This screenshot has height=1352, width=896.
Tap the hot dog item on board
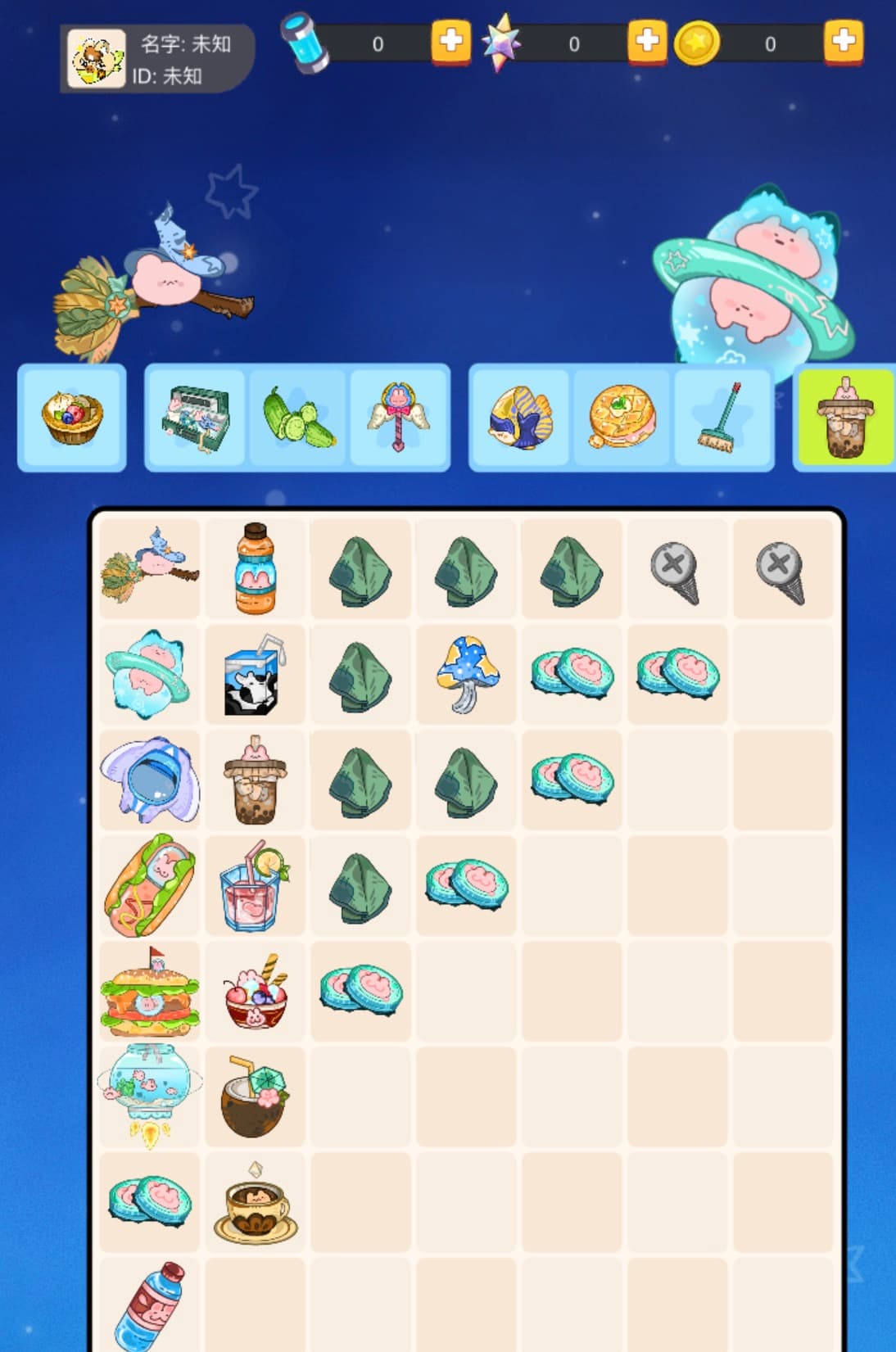click(149, 885)
